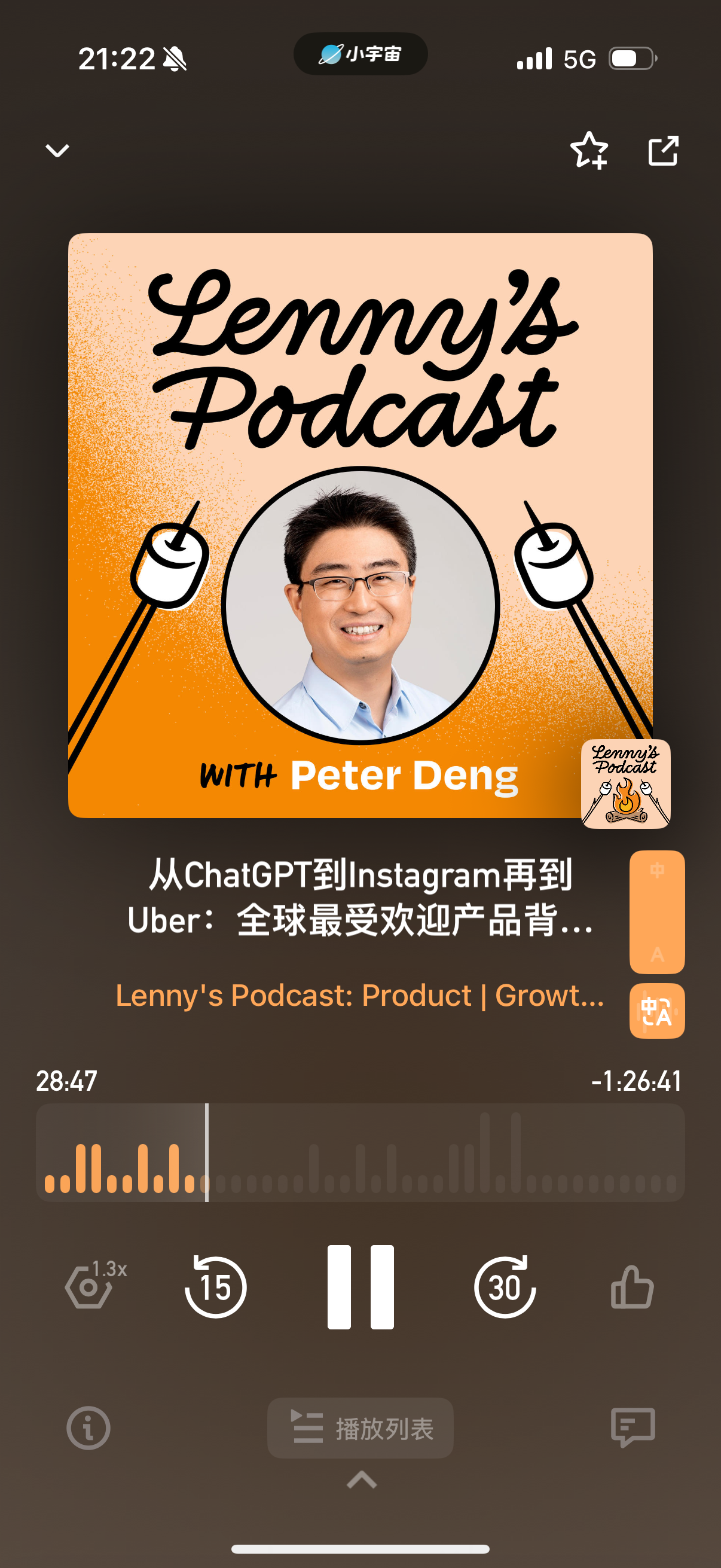Viewport: 721px width, 1568px height.
Task: Change the 1.3x playback speed
Action: [95, 1285]
